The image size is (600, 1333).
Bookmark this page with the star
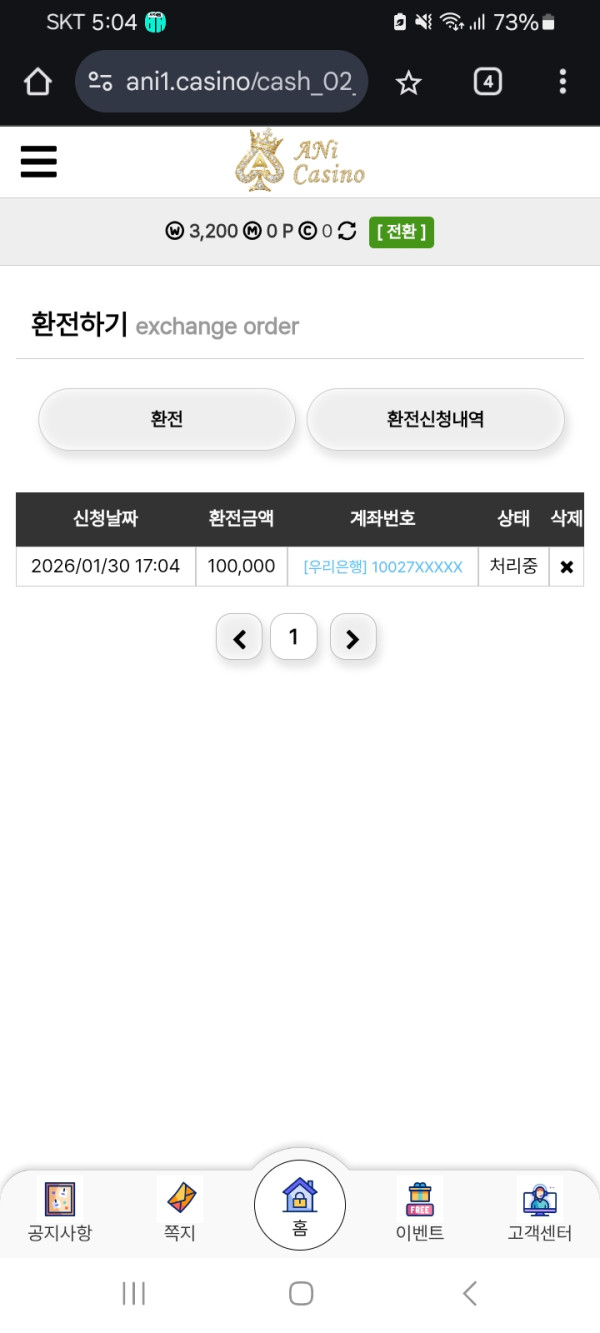tap(409, 82)
